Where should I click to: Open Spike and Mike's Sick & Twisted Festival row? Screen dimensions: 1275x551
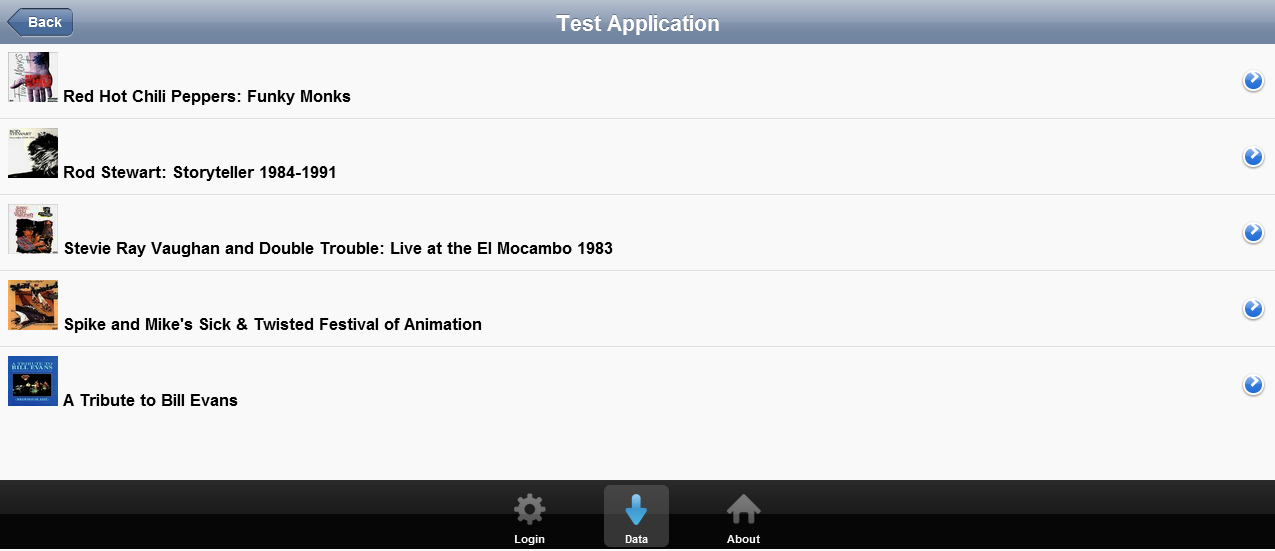[272, 325]
